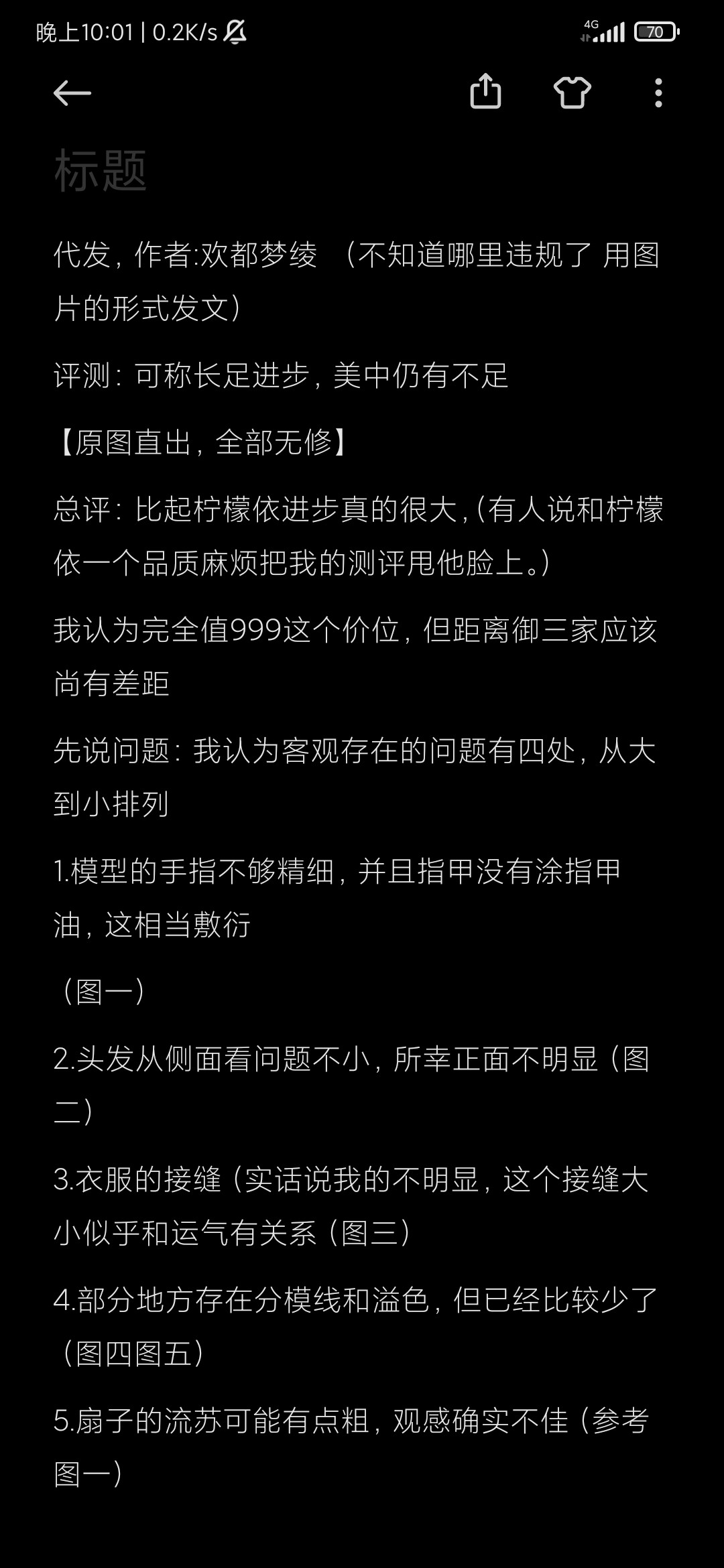The width and height of the screenshot is (724, 1568).
Task: Open the theme (shirt) icon
Action: (x=572, y=92)
